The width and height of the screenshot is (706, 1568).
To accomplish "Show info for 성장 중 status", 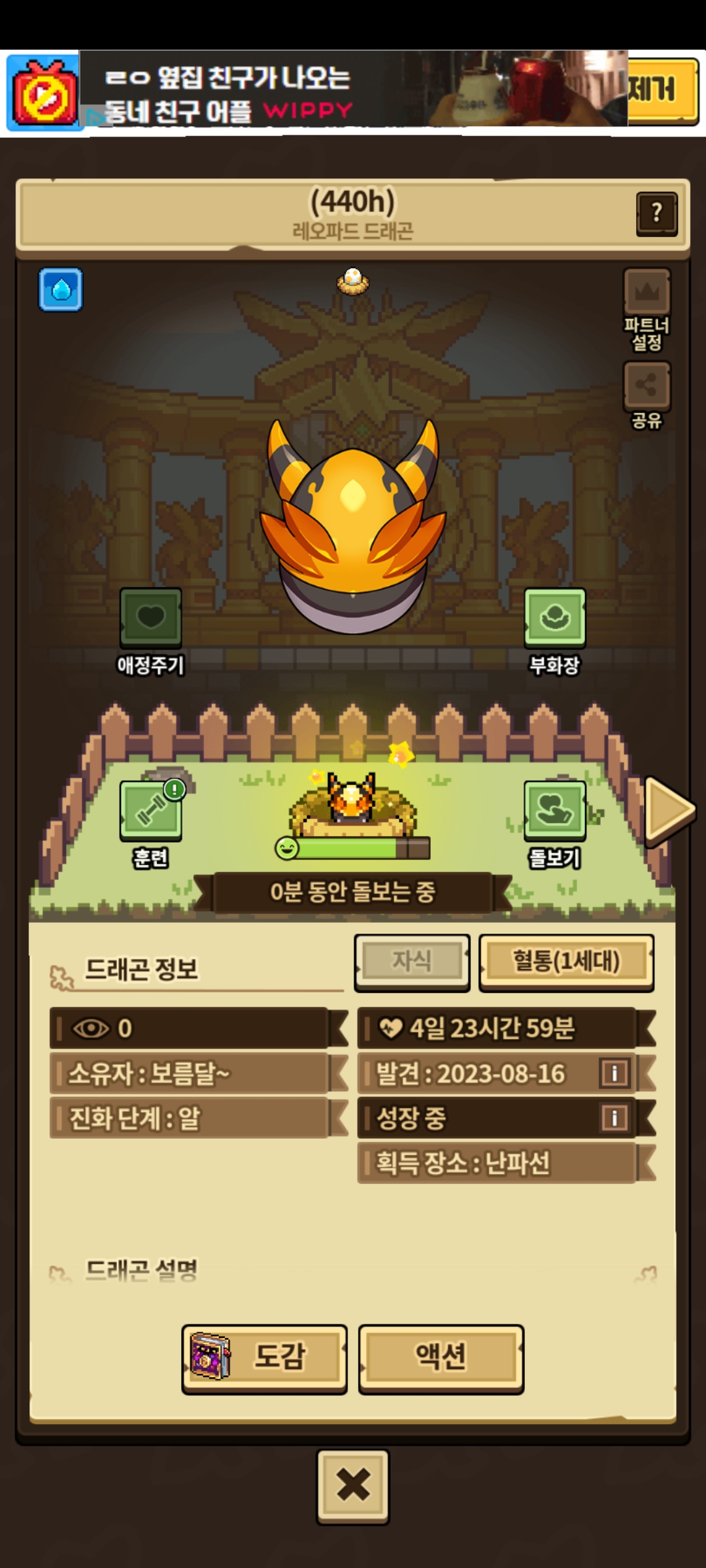I will pos(614,1118).
